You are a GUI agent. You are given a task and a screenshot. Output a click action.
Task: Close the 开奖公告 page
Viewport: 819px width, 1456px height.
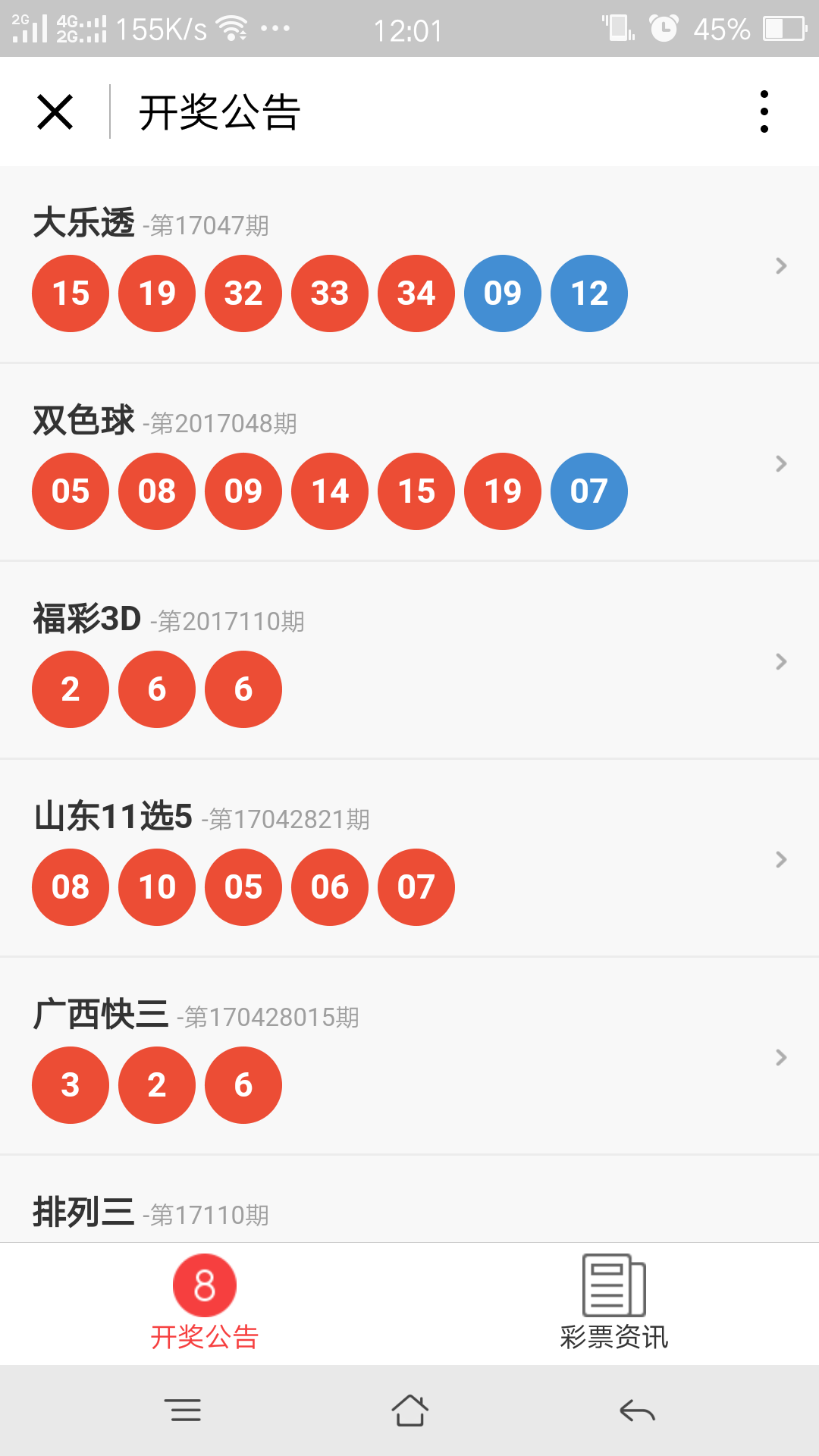tap(55, 112)
